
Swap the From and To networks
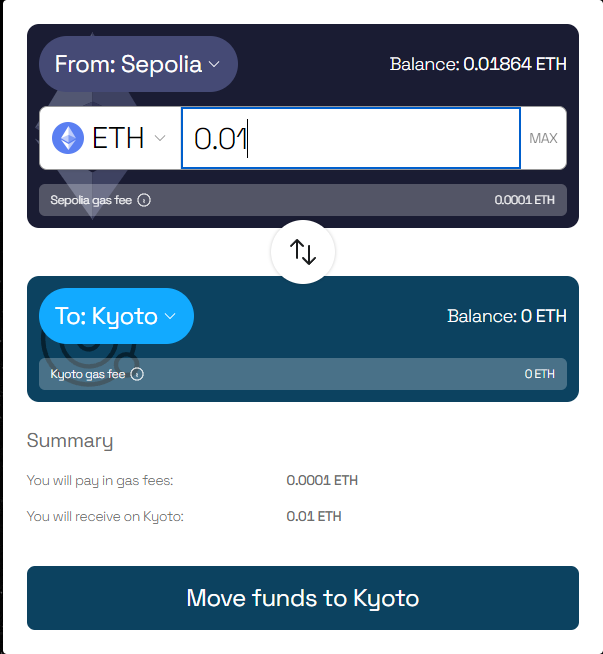pos(303,251)
